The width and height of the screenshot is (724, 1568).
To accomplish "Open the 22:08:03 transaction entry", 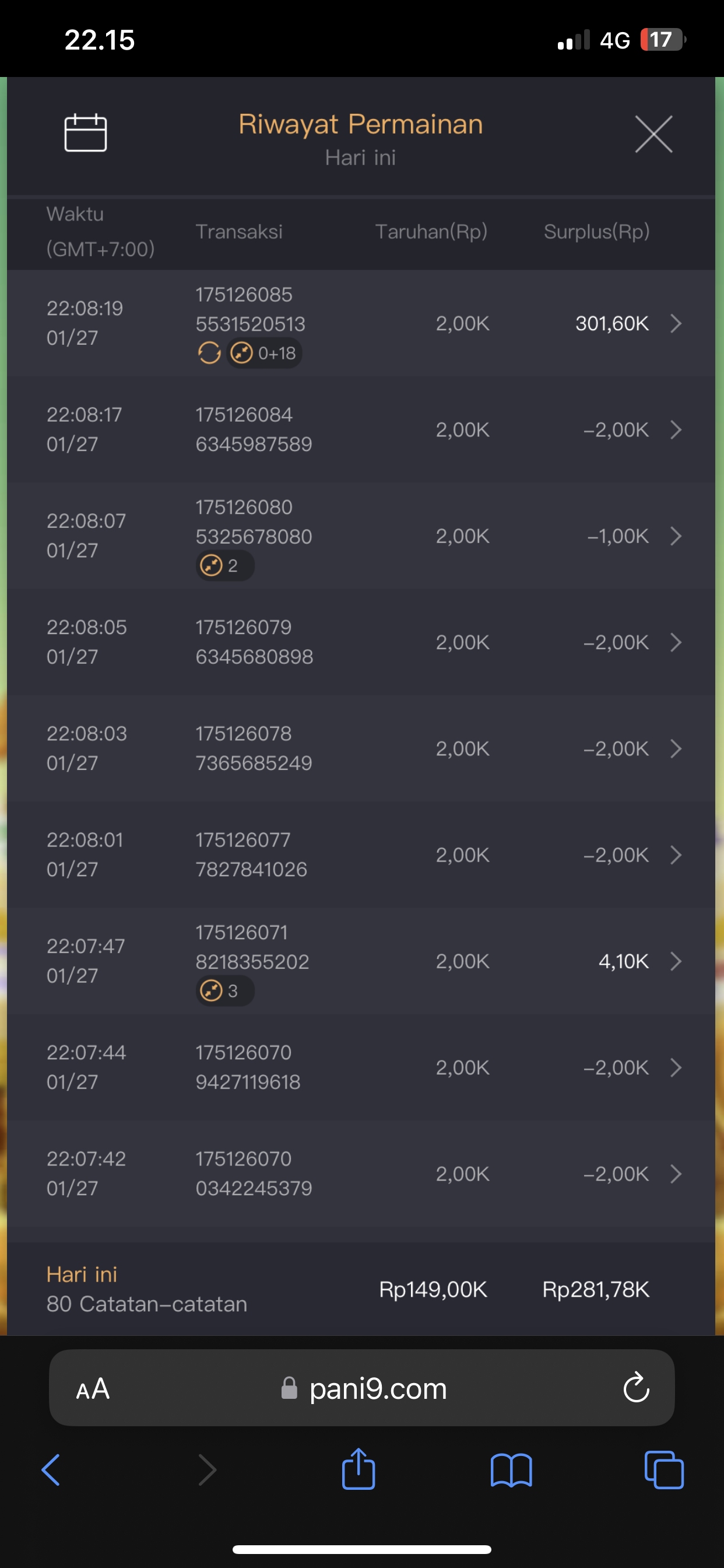I will coord(676,748).
